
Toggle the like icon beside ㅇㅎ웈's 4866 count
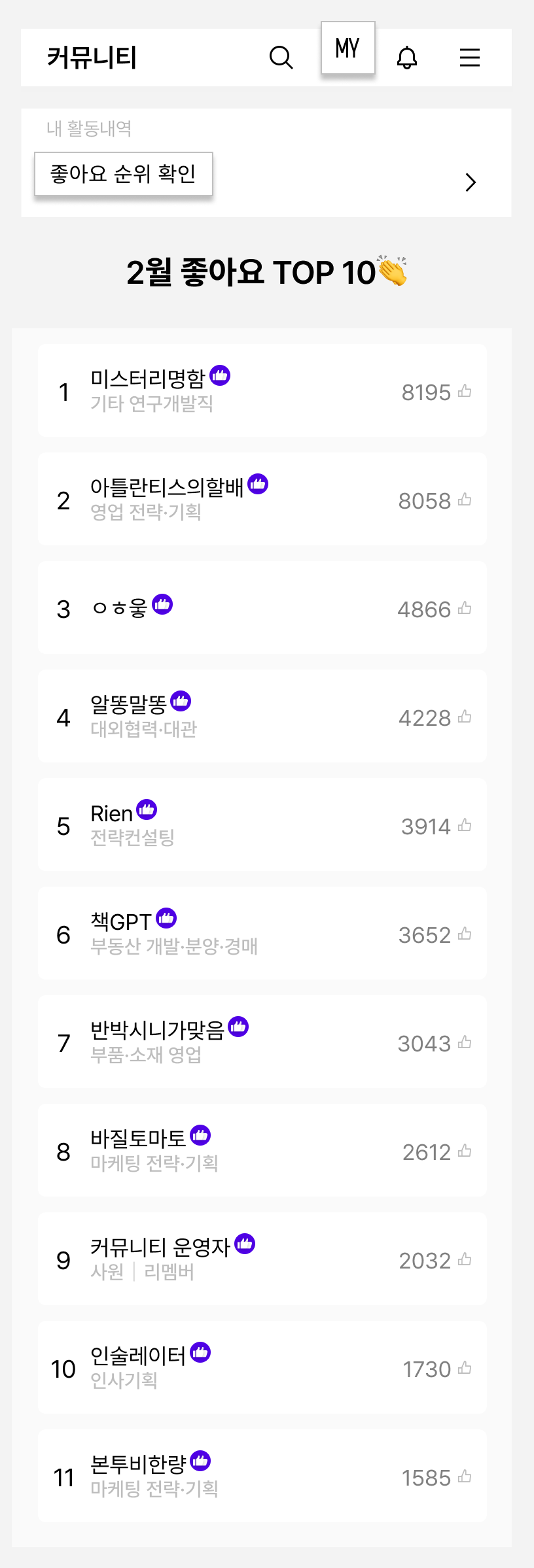point(465,608)
